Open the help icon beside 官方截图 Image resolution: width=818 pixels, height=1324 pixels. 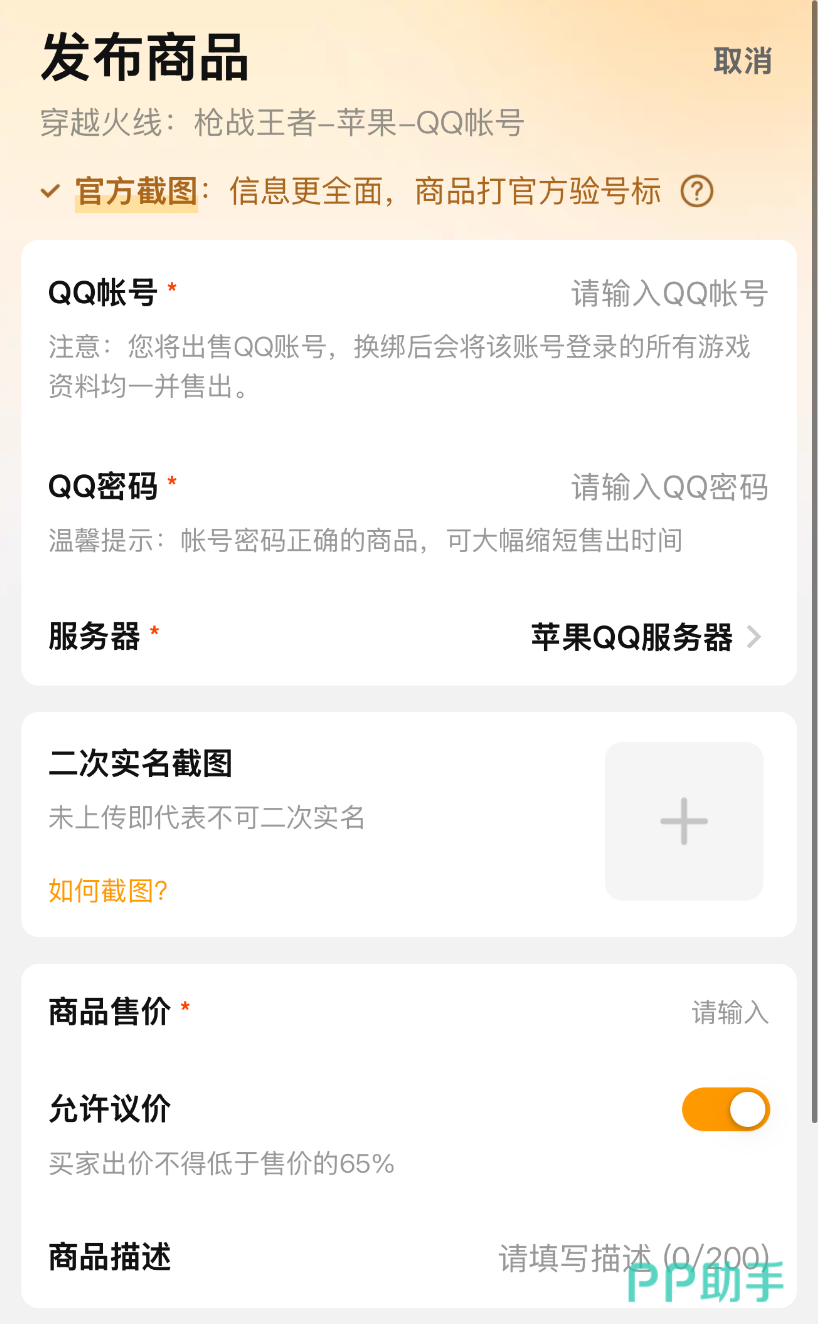click(x=696, y=191)
